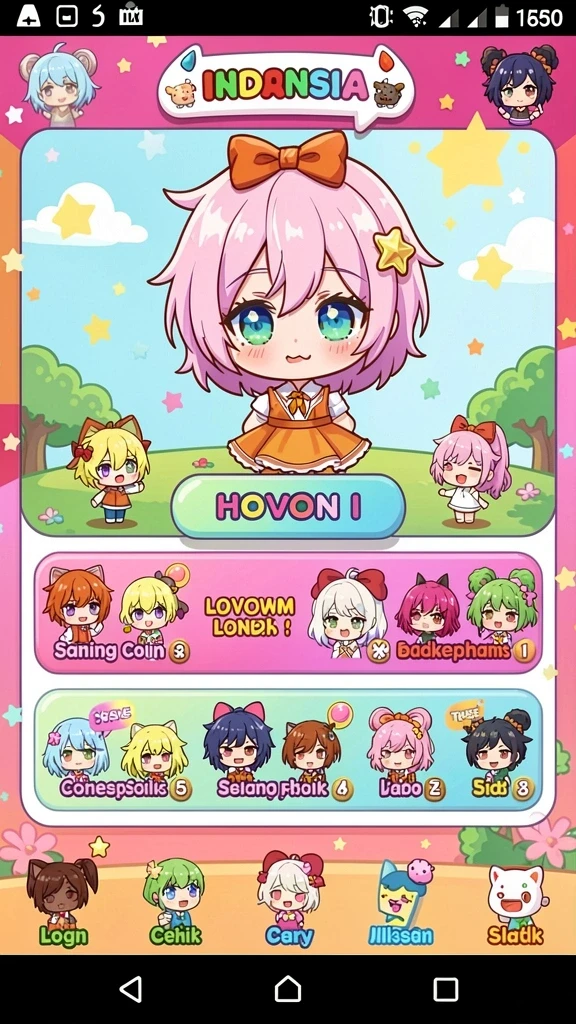Viewport: 576px width, 1024px height.
Task: Select the Badkephams character group
Action: pos(423,615)
